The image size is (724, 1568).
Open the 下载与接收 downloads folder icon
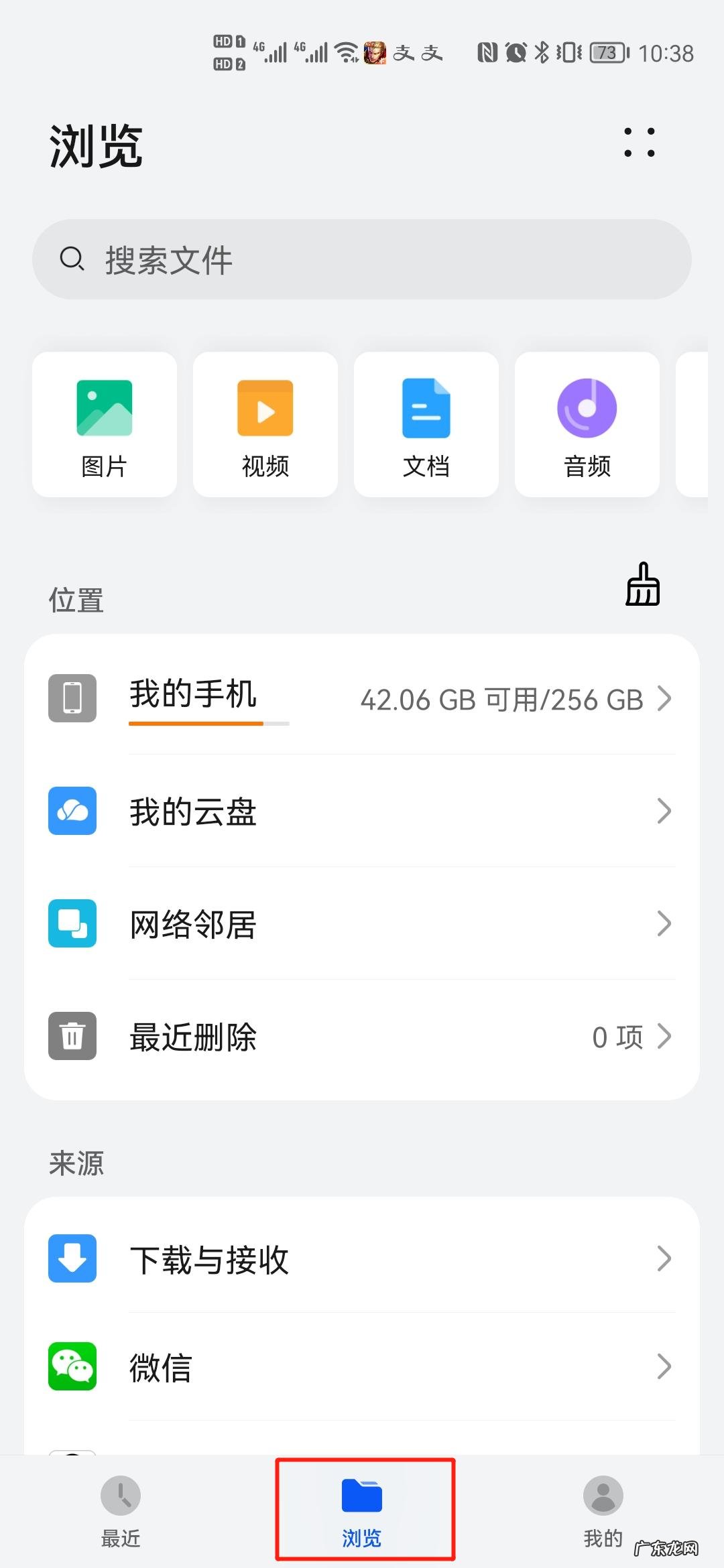click(x=72, y=1258)
